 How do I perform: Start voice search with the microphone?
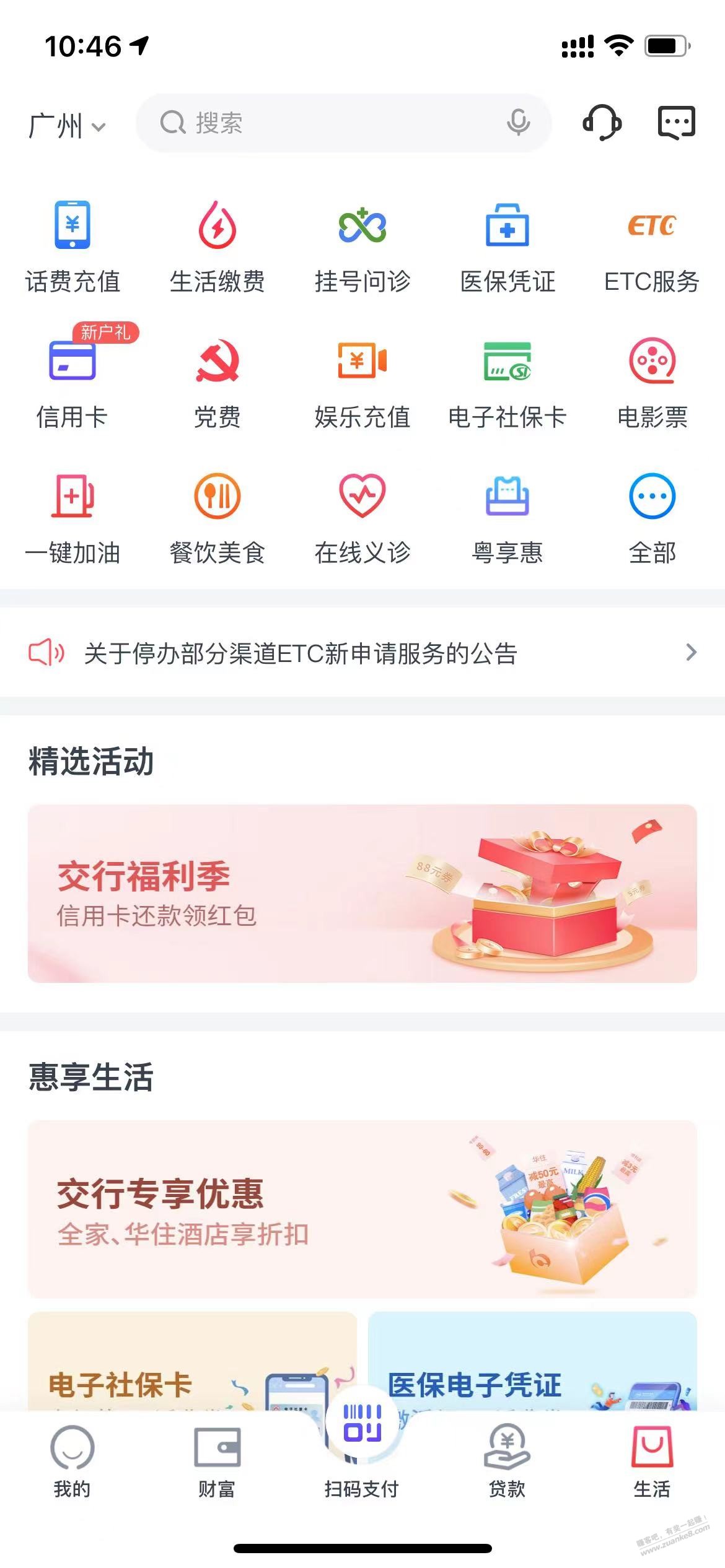coord(518,123)
